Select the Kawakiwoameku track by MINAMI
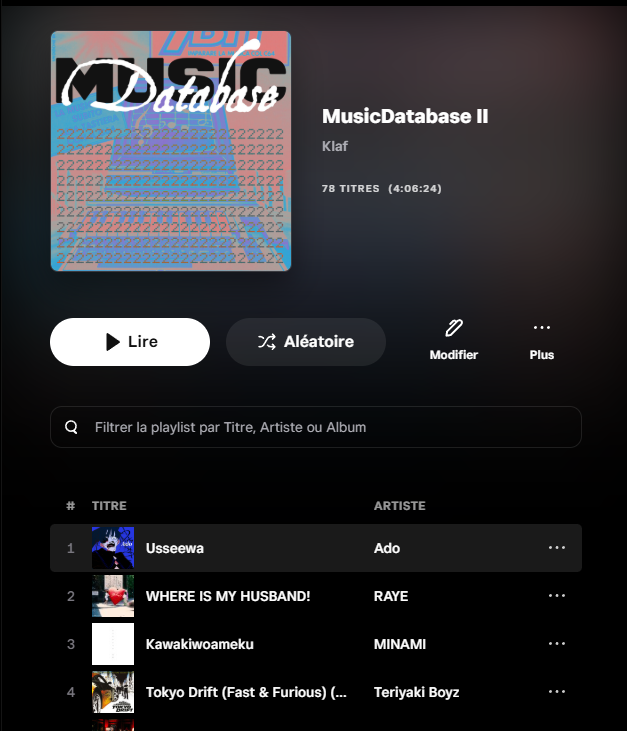This screenshot has width=627, height=731. [x=199, y=644]
